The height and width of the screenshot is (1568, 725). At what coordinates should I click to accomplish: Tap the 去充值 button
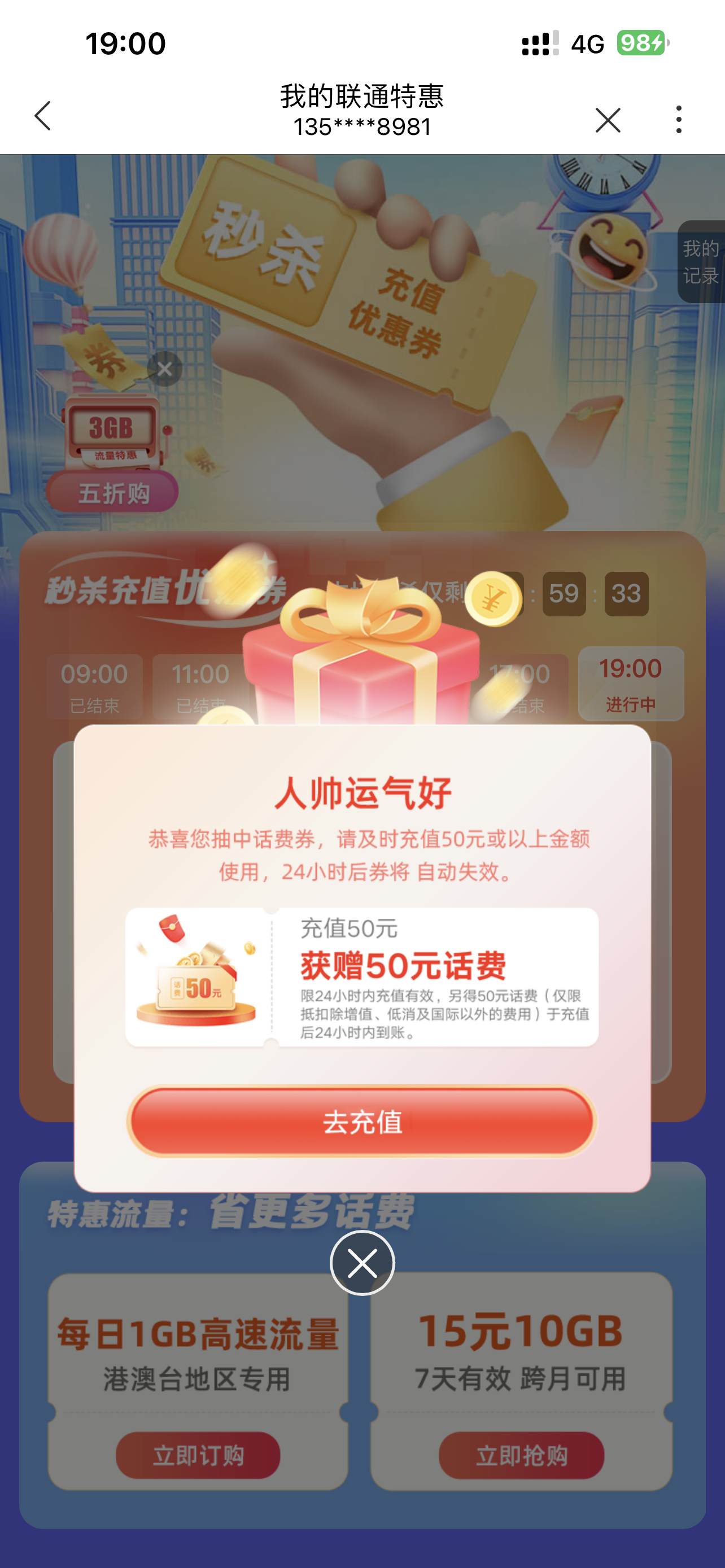click(361, 1121)
